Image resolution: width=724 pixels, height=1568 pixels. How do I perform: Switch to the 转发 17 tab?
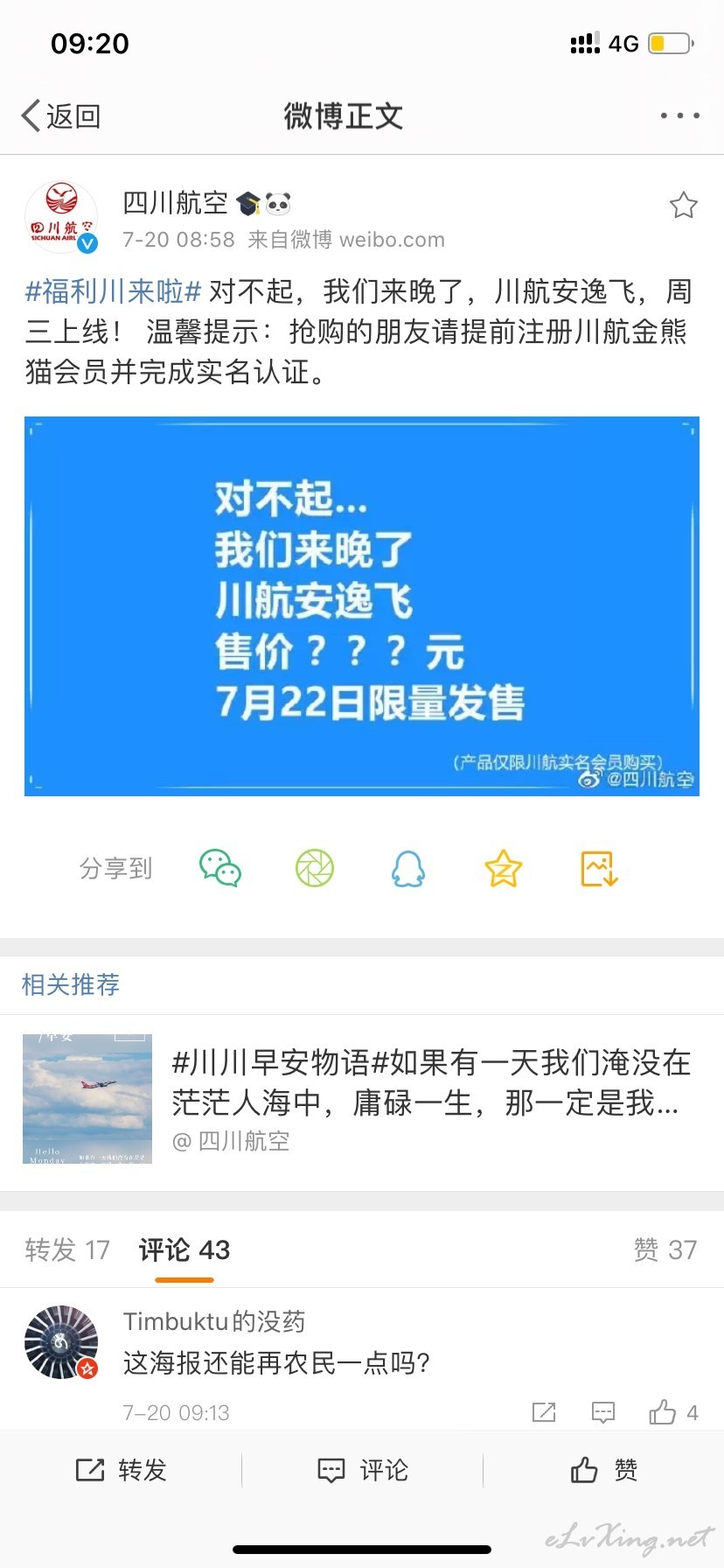coord(67,1249)
